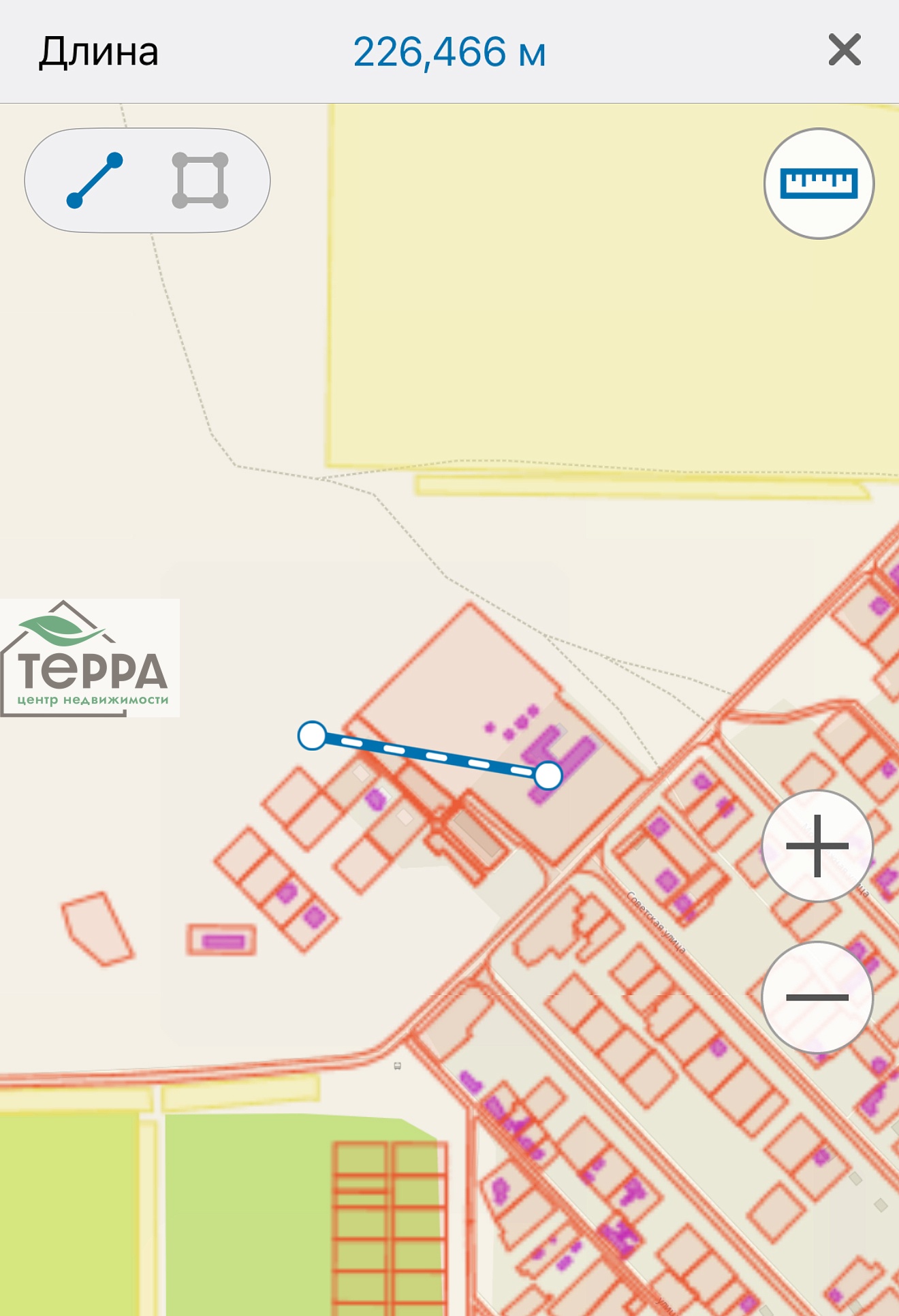Select the line distance measuring mode
899x1316 pixels.
click(x=95, y=181)
